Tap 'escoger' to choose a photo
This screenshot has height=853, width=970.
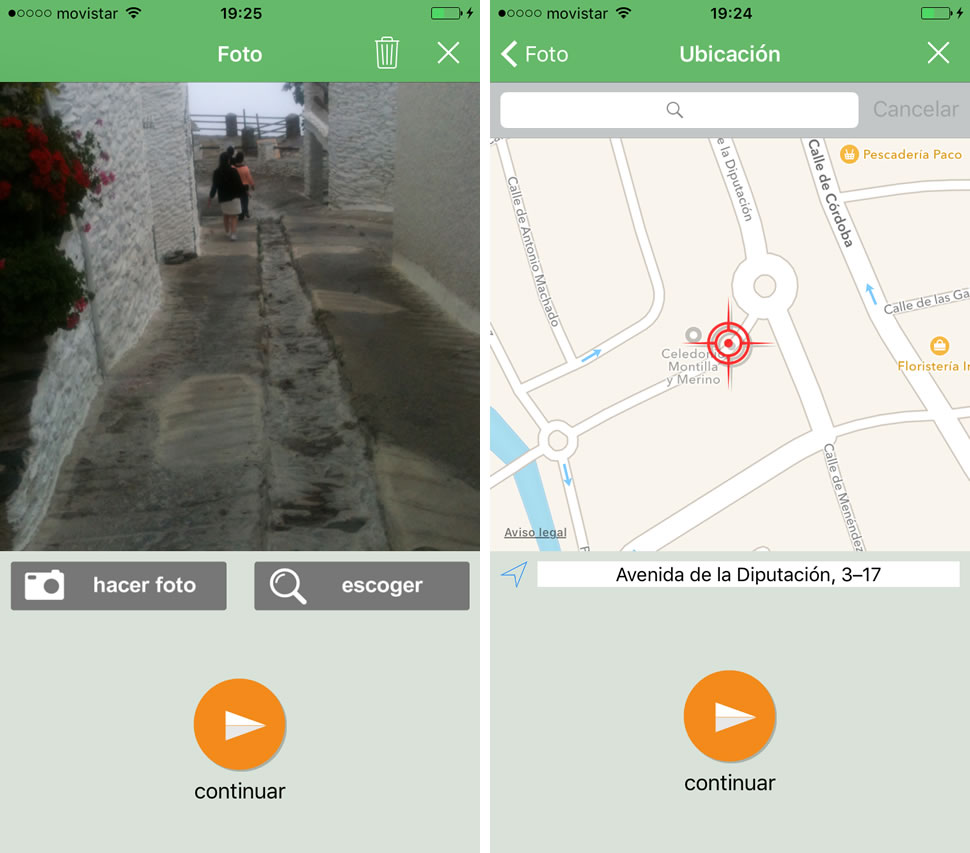[361, 586]
